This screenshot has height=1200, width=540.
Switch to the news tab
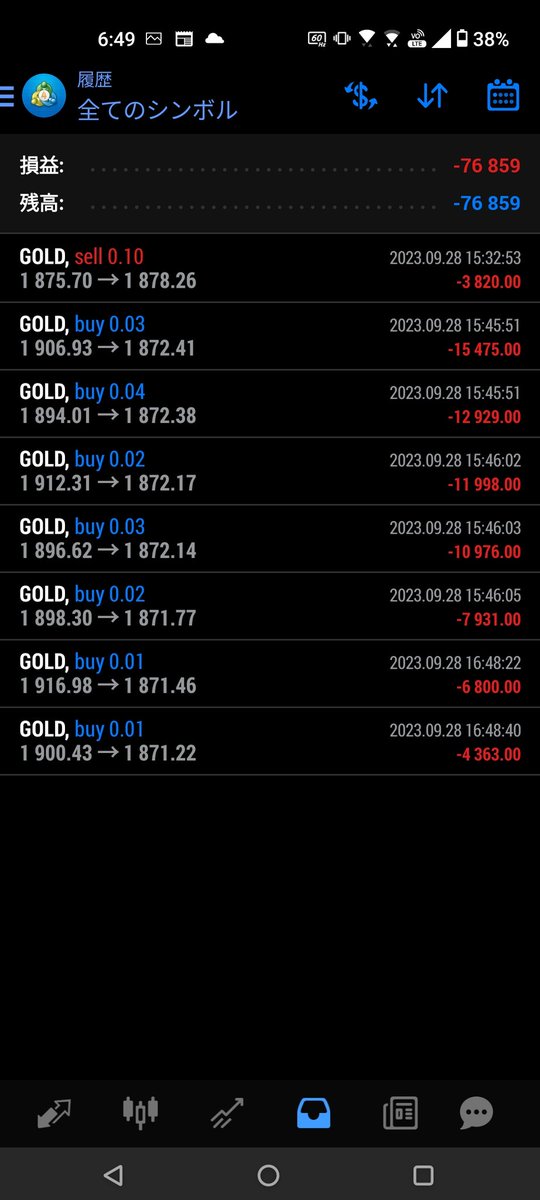tap(400, 1113)
